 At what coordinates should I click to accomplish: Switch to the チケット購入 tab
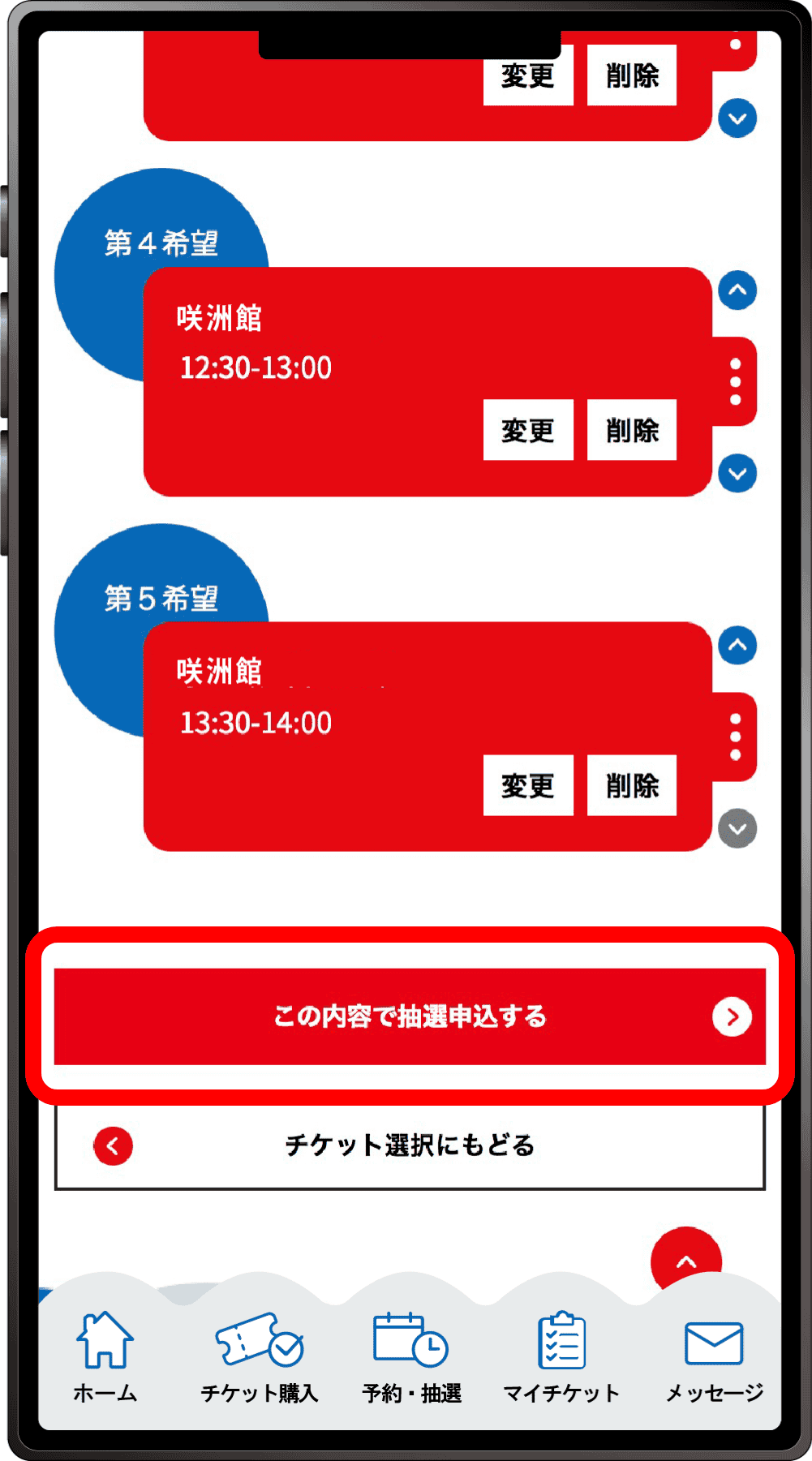coord(260,1356)
